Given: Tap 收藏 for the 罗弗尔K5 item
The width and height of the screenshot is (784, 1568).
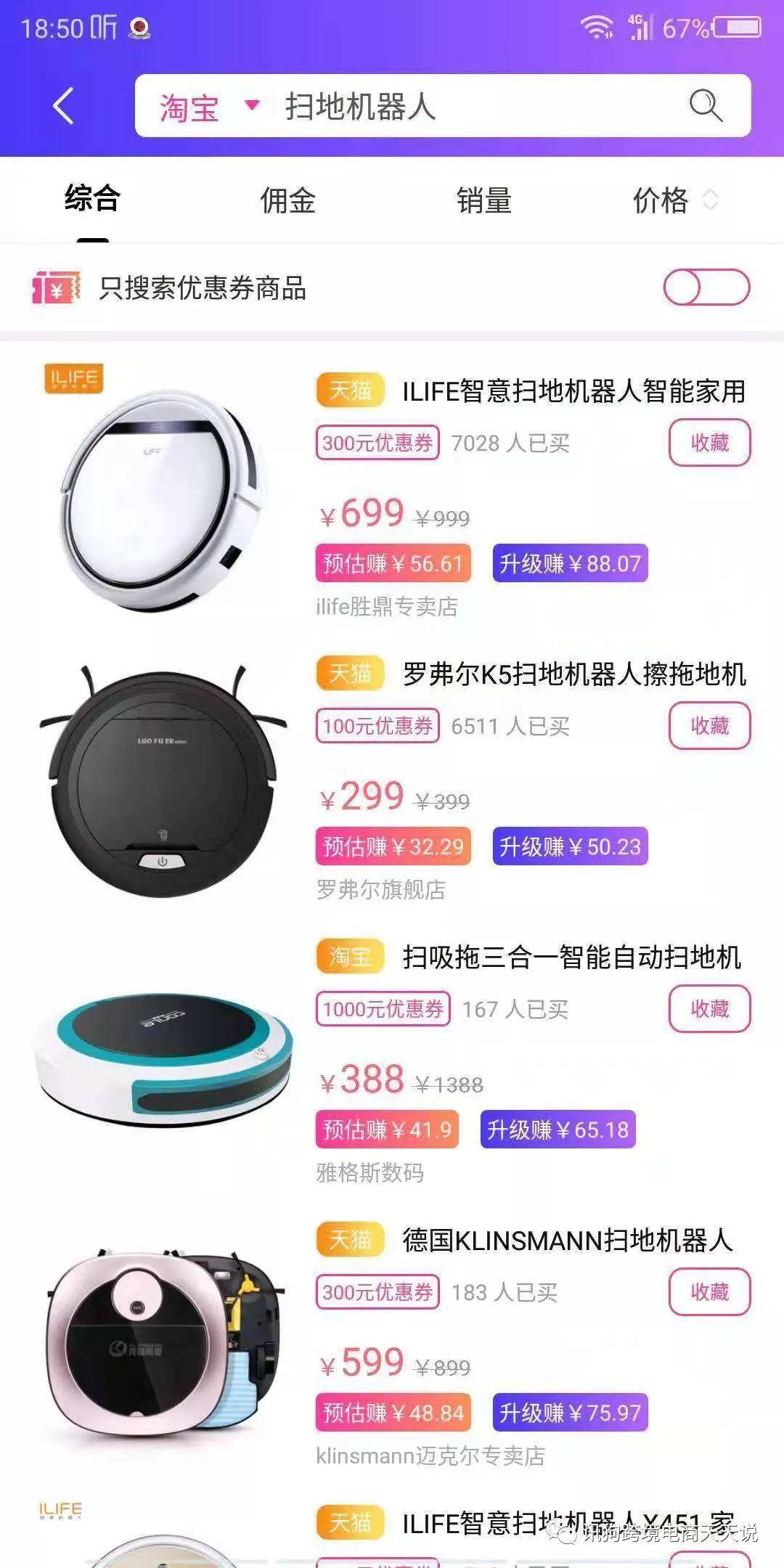Looking at the screenshot, I should pyautogui.click(x=709, y=725).
